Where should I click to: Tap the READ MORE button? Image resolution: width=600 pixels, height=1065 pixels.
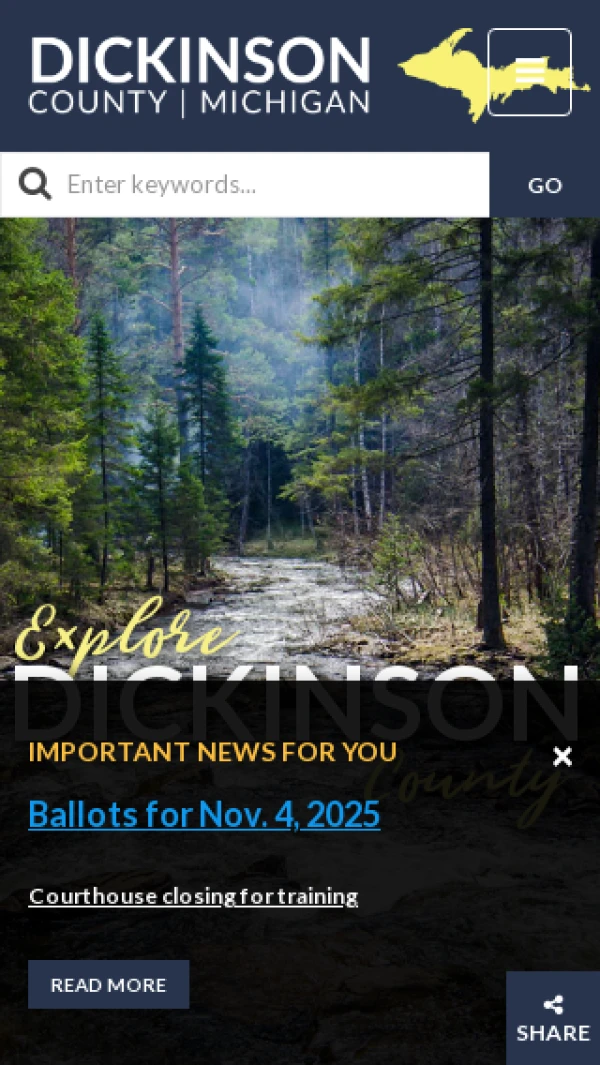coord(108,985)
